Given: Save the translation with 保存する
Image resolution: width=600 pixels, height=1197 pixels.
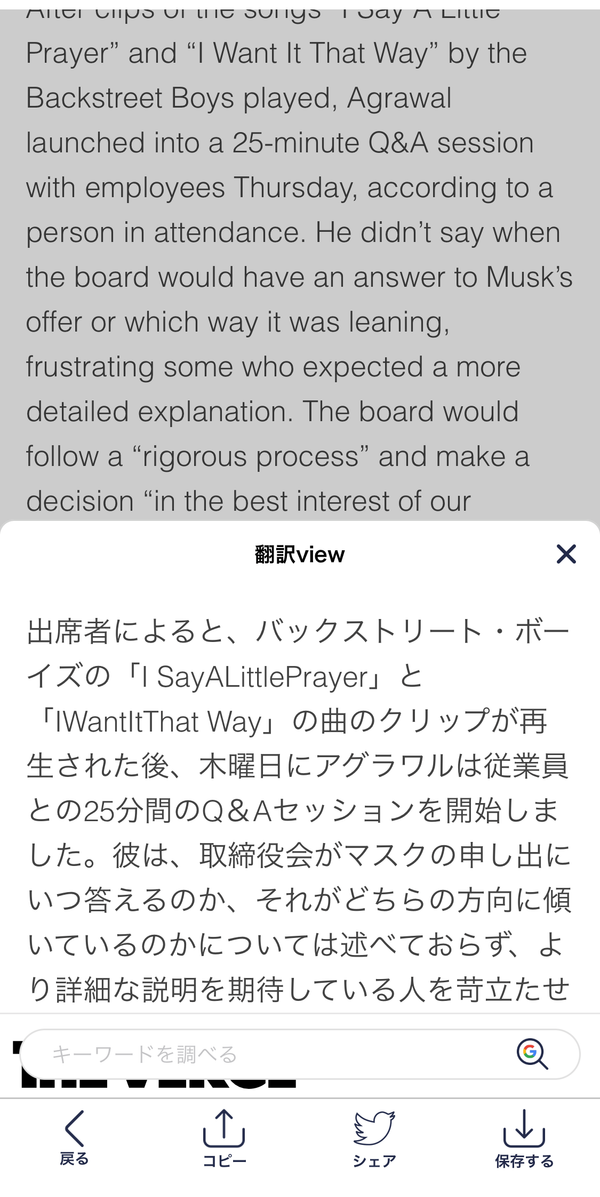Looking at the screenshot, I should pyautogui.click(x=524, y=1138).
